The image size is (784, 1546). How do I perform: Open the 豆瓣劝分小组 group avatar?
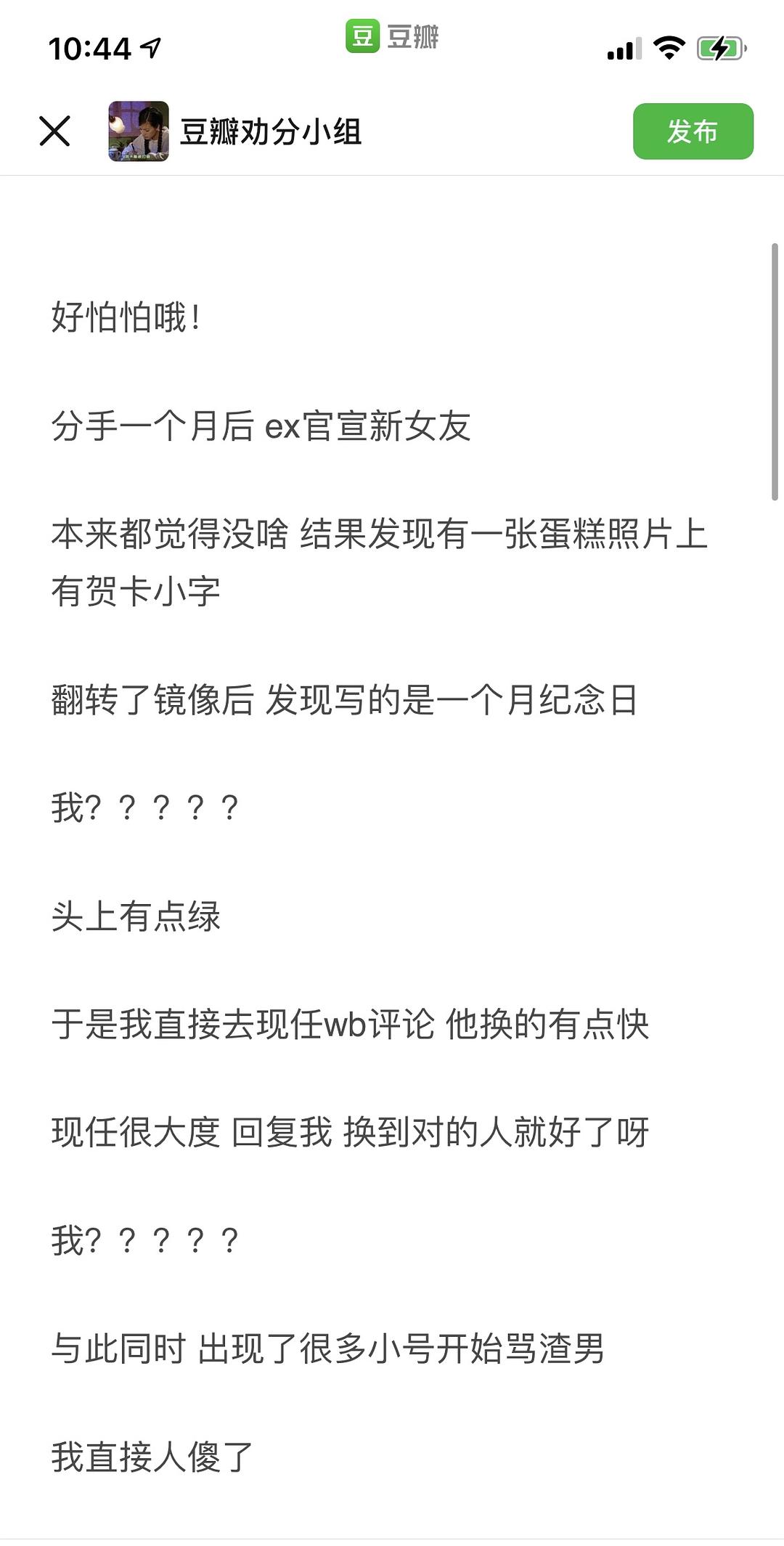139,131
